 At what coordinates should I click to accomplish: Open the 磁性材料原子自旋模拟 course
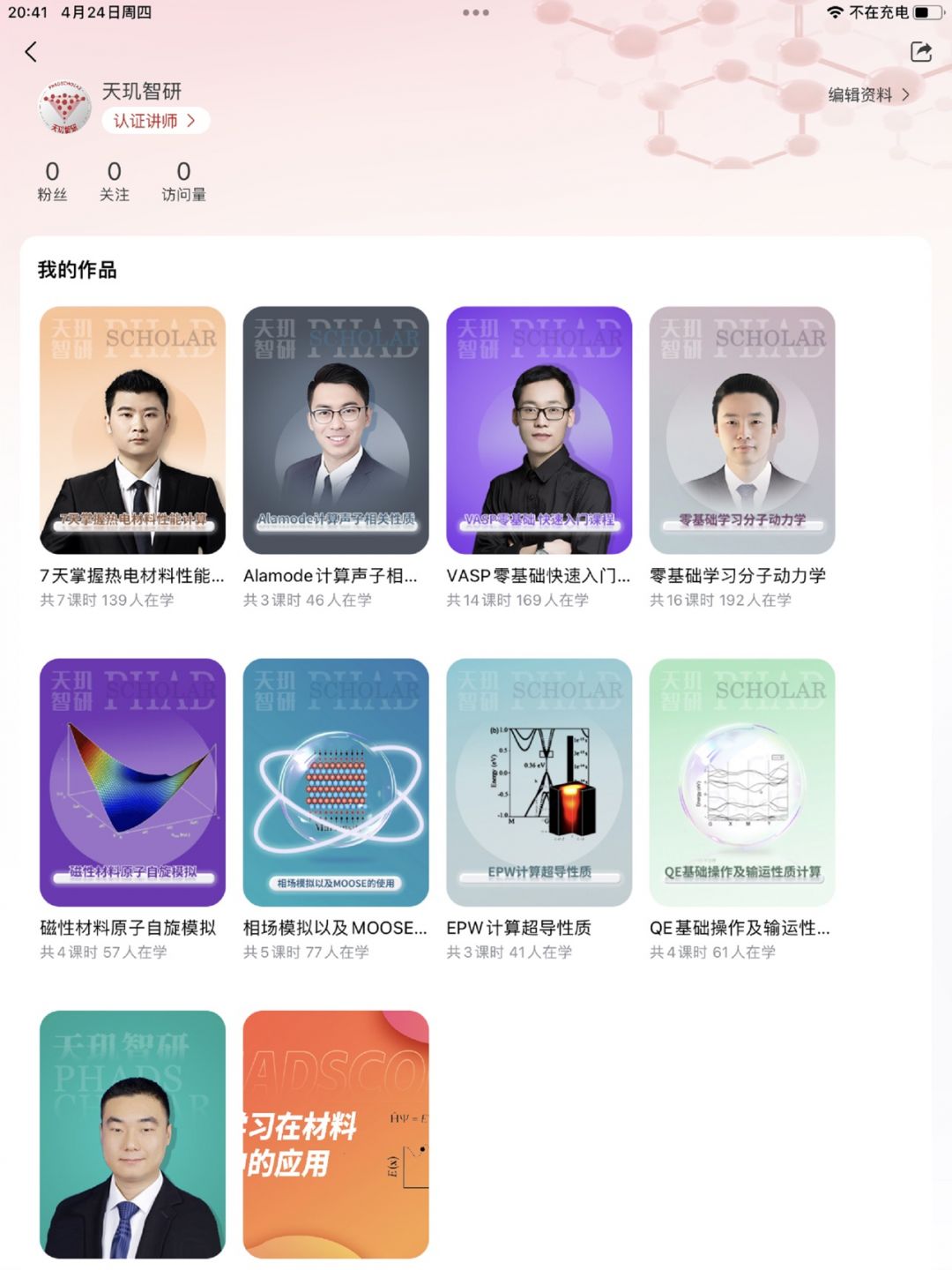coord(132,782)
